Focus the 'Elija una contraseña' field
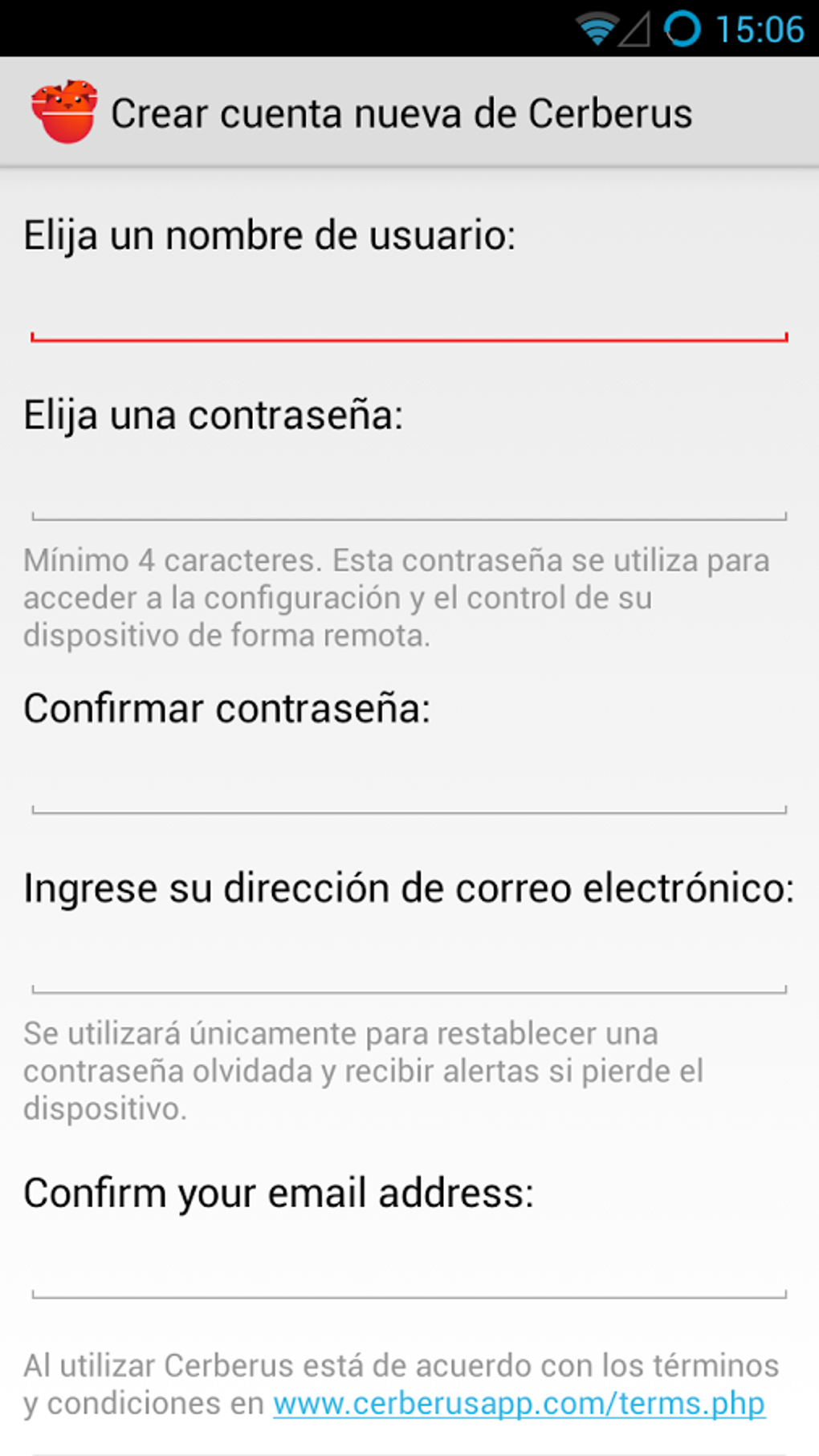This screenshot has height=1456, width=819. click(x=408, y=502)
